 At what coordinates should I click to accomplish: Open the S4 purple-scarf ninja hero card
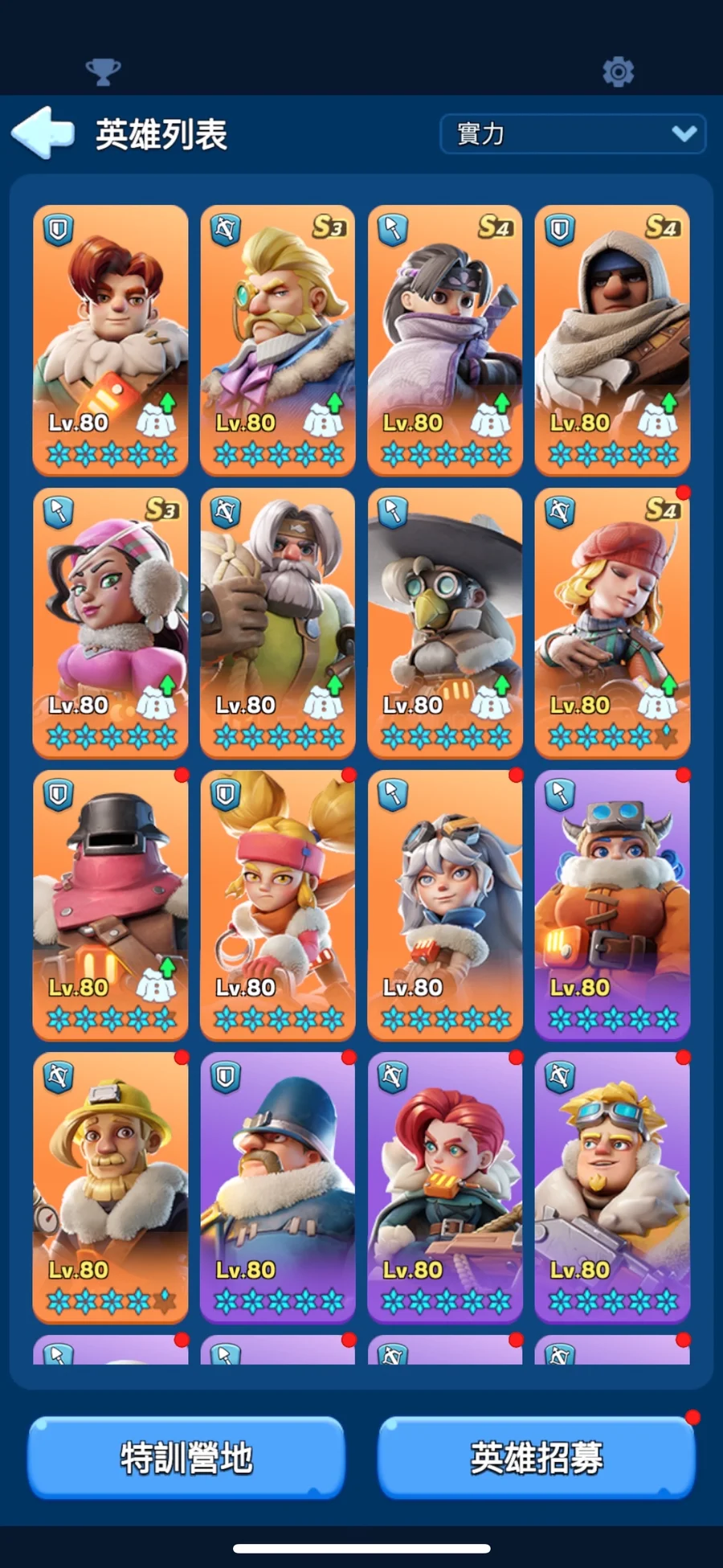click(445, 338)
